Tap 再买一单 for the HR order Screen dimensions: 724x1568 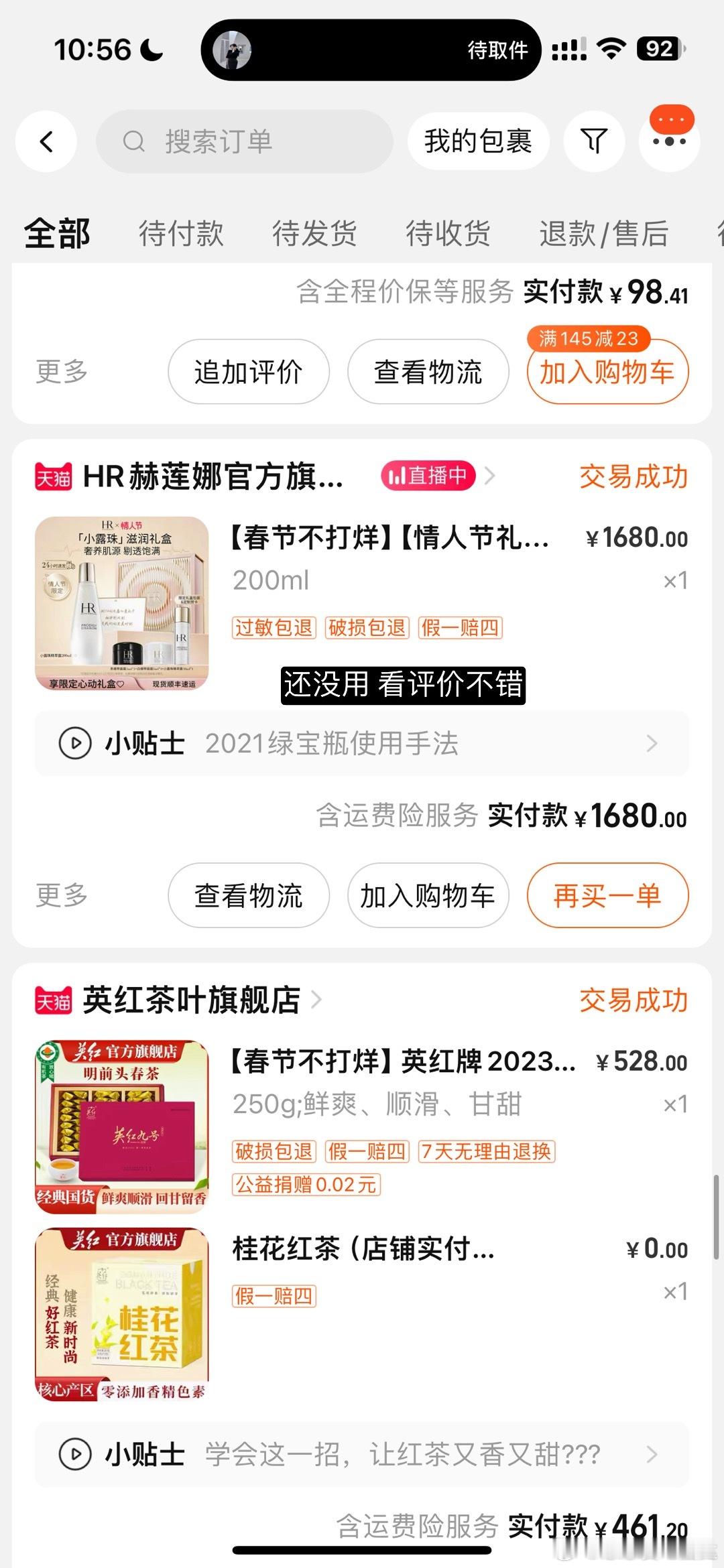[607, 896]
